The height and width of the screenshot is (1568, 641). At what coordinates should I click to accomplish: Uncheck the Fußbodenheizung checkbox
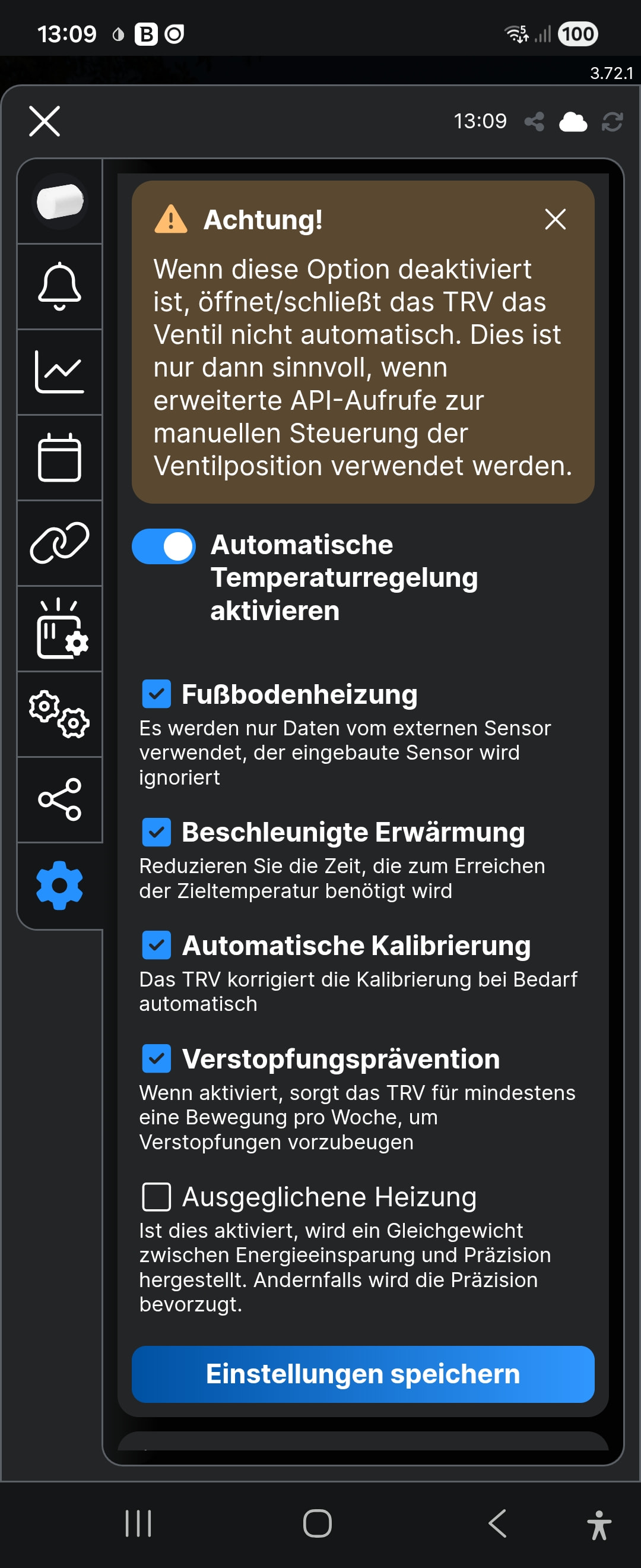click(x=156, y=694)
